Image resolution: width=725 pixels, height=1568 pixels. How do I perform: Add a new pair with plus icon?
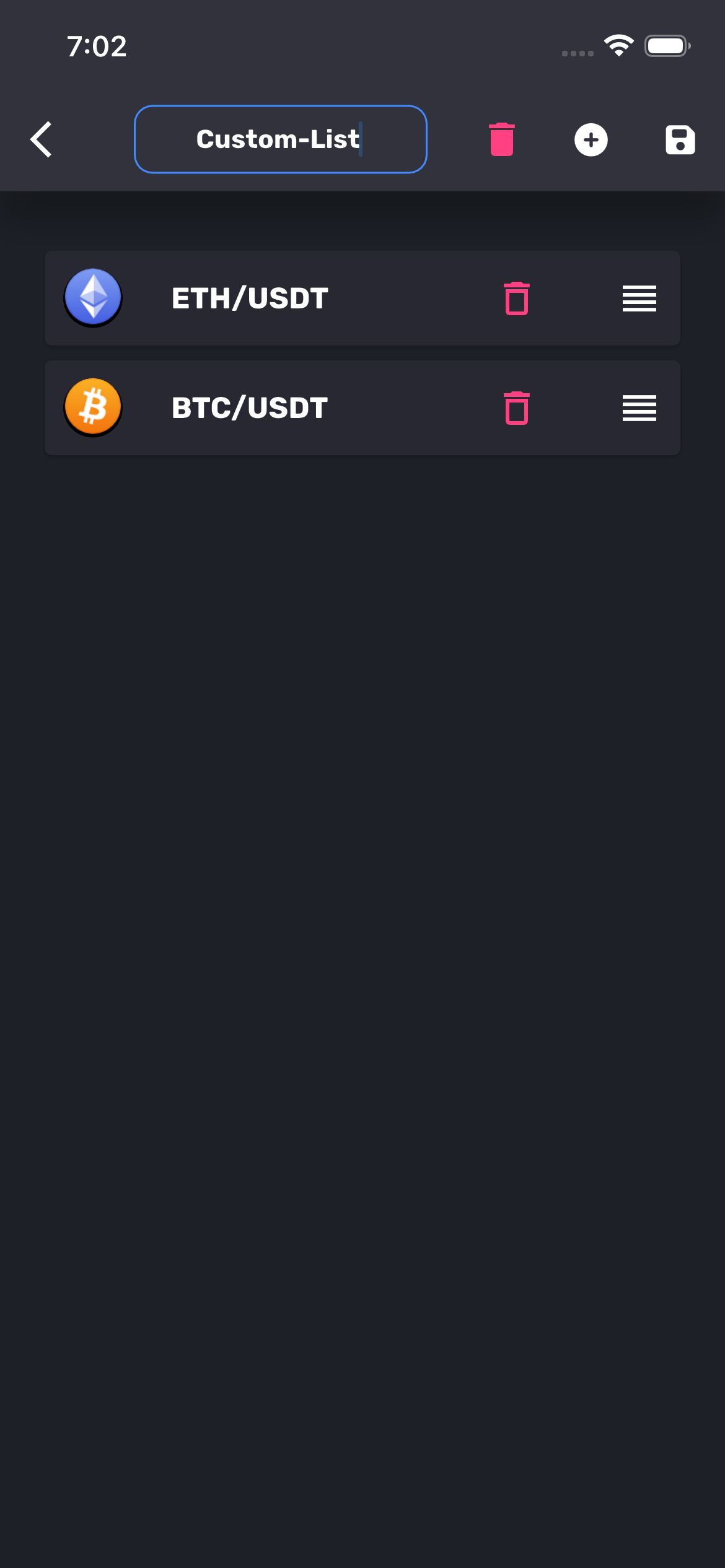coord(591,139)
